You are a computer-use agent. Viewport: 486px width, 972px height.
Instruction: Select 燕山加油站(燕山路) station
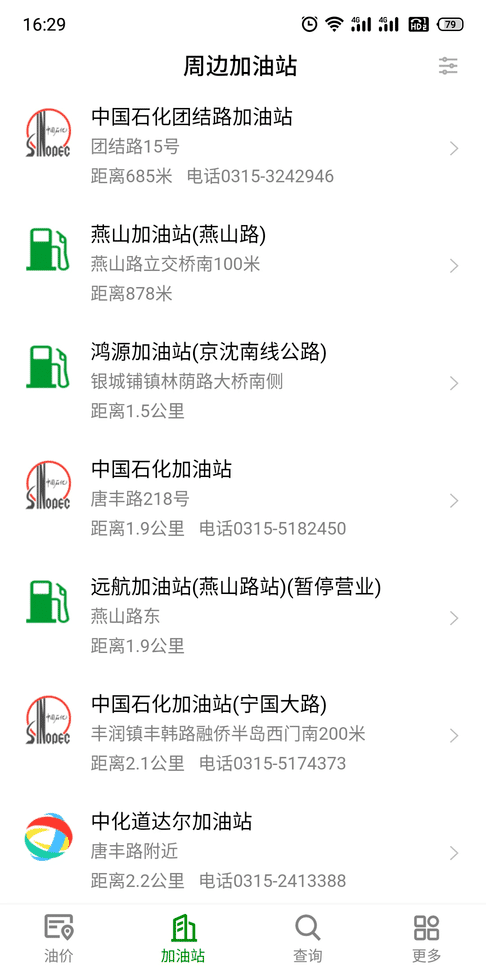click(243, 265)
